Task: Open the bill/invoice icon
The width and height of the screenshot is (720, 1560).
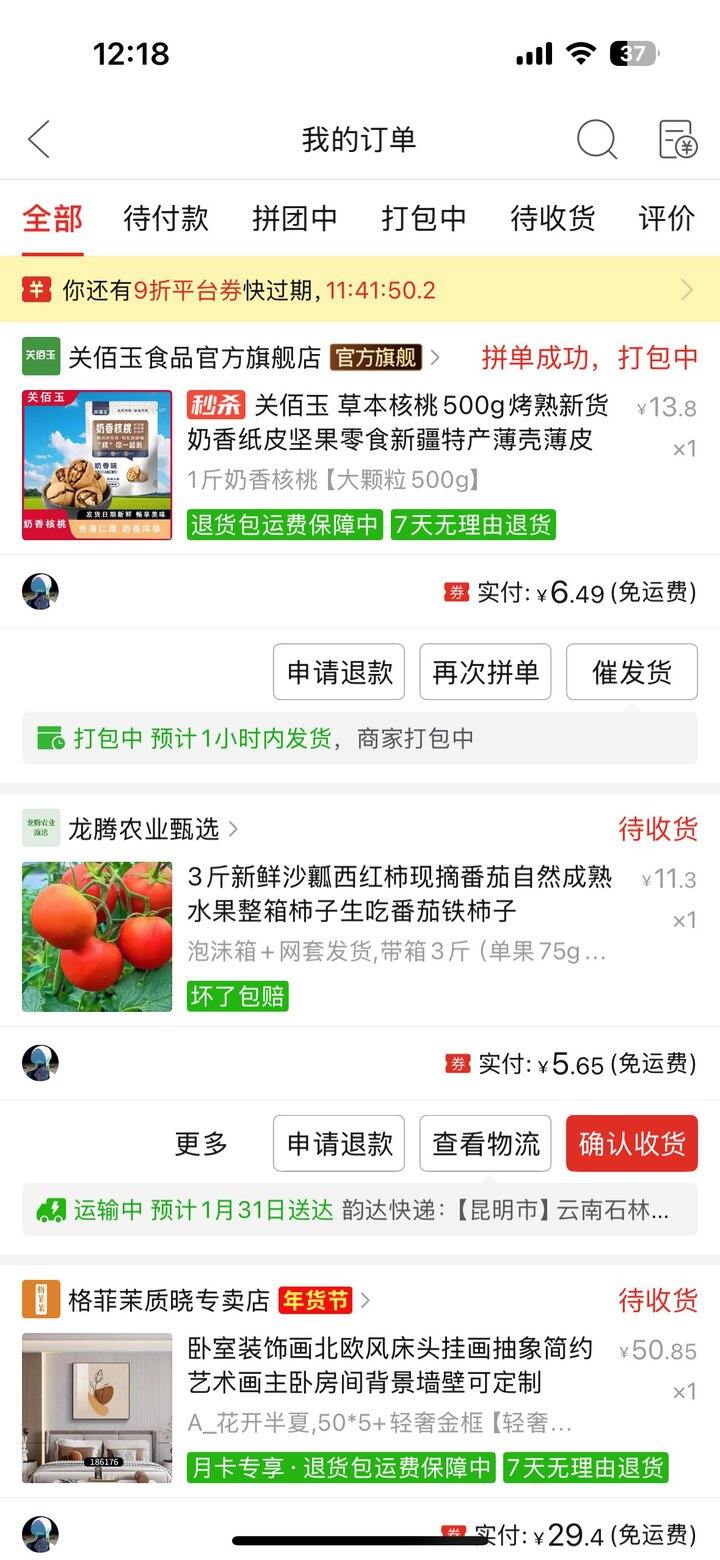Action: pyautogui.click(x=677, y=140)
